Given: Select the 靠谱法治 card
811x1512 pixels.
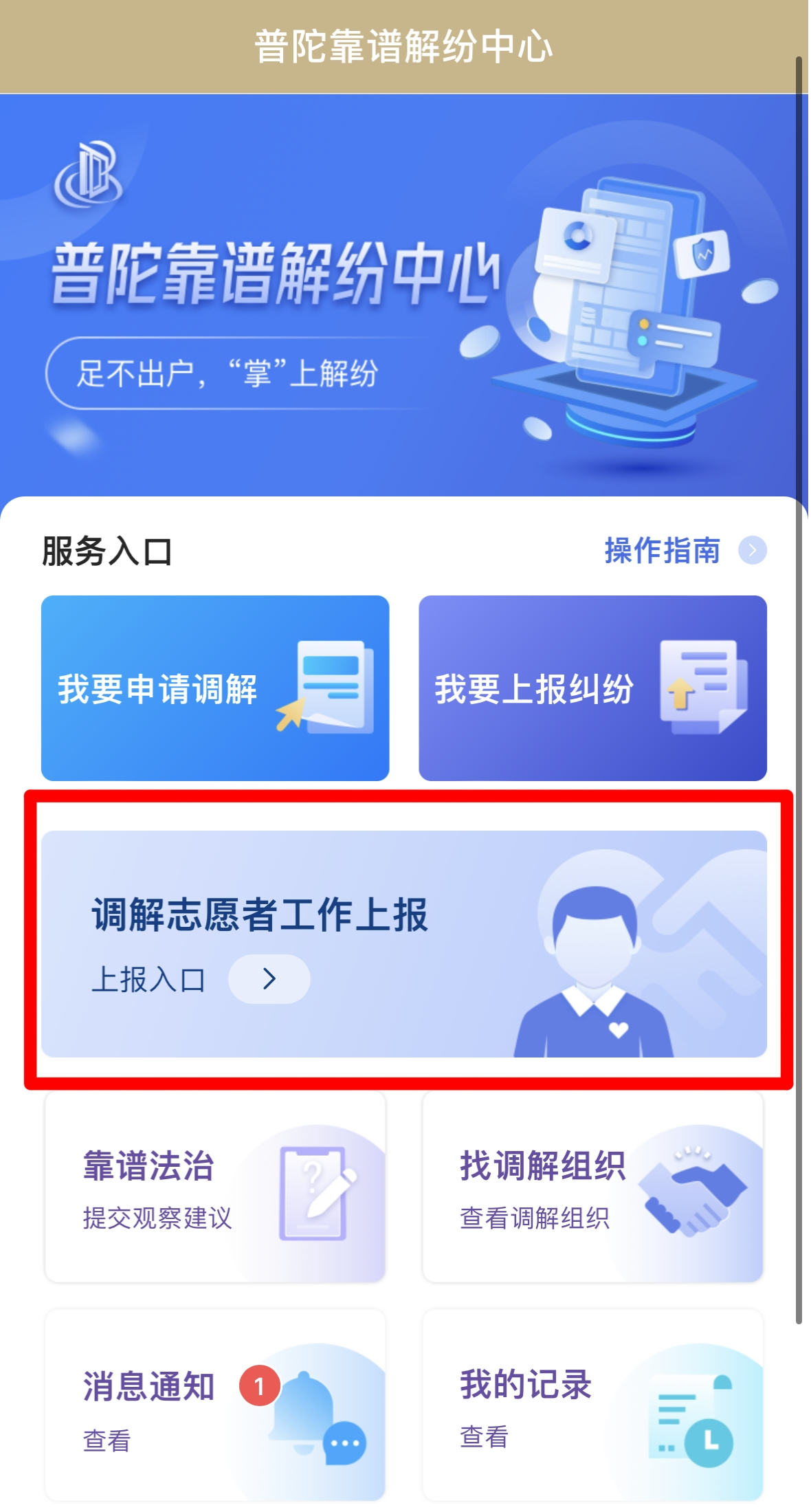Looking at the screenshot, I should (215, 1187).
